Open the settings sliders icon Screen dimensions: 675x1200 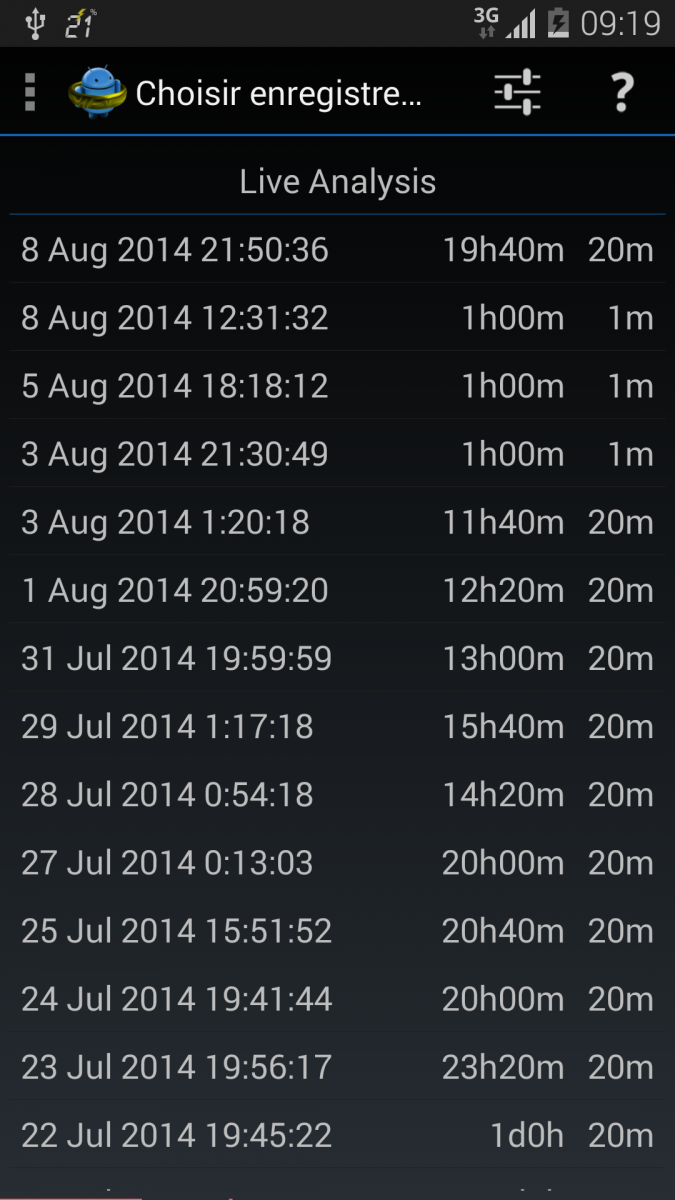(x=517, y=92)
